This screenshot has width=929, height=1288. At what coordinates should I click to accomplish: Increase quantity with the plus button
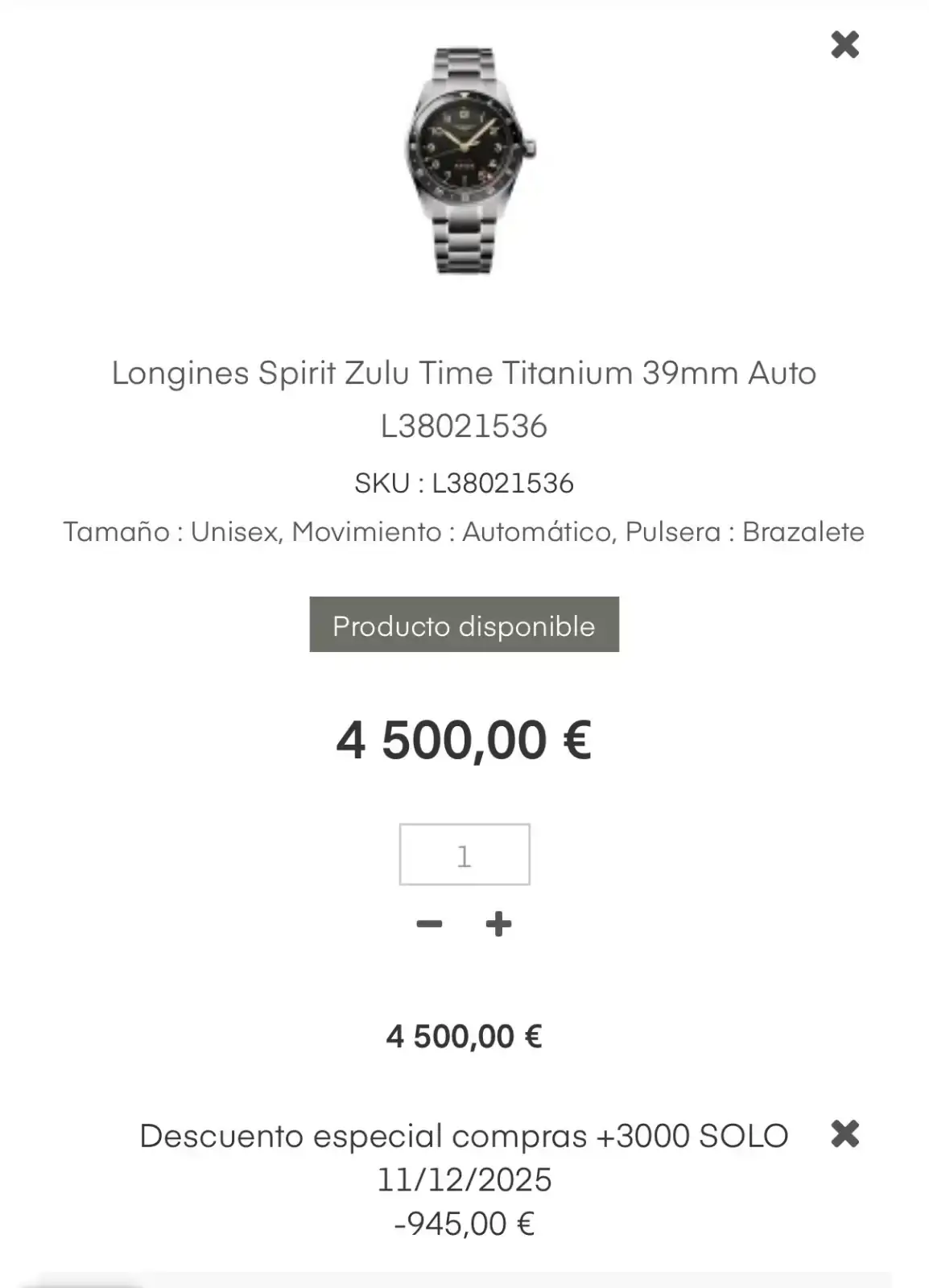(498, 923)
